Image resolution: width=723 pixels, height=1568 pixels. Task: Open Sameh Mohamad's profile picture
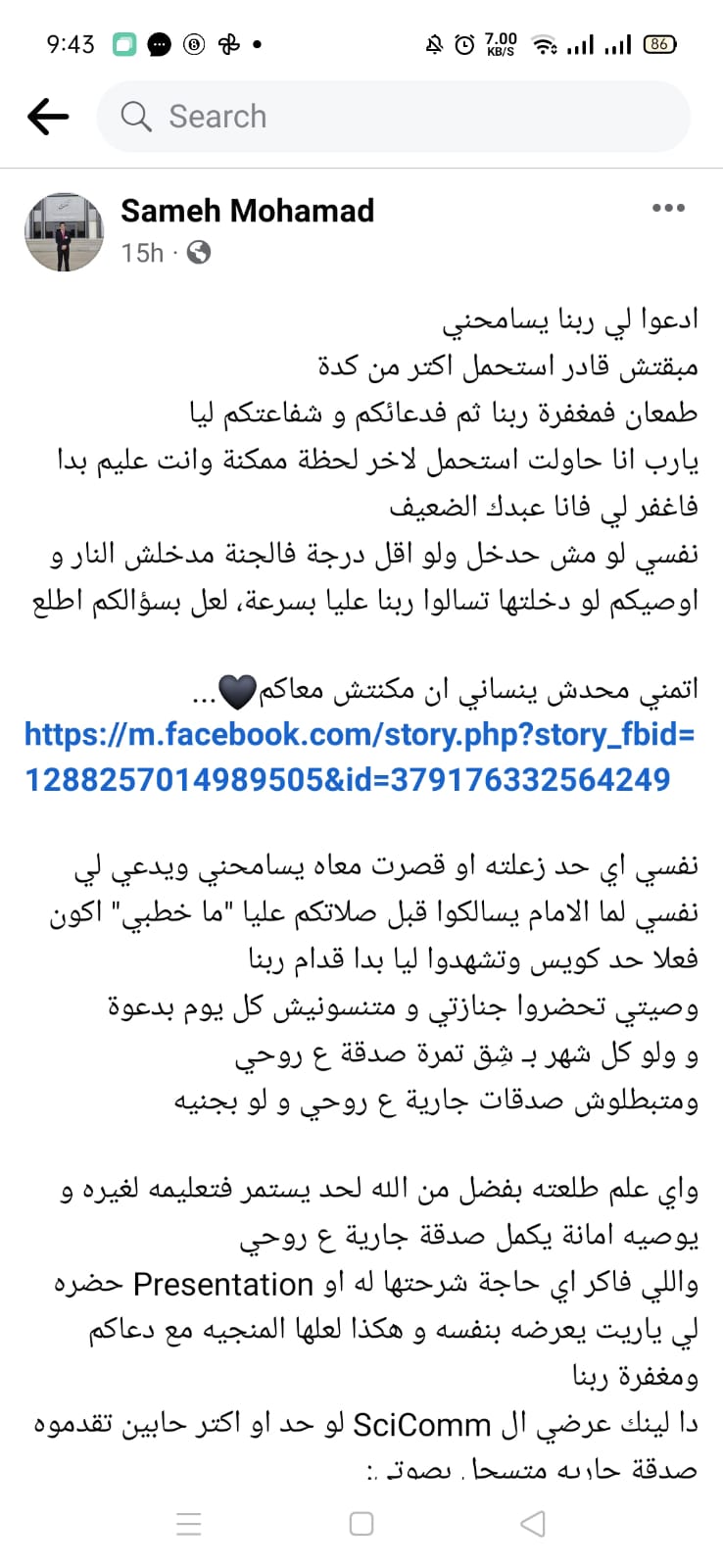[x=64, y=232]
